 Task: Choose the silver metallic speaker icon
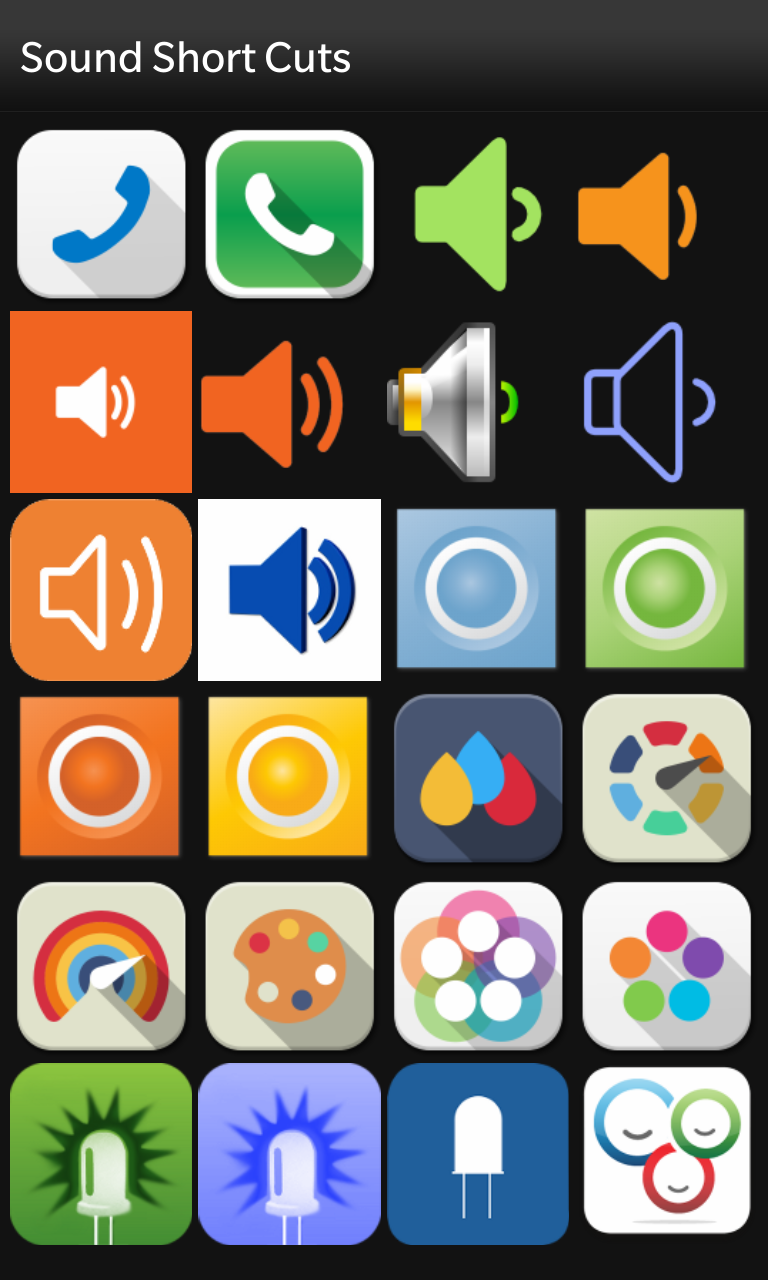pos(455,402)
